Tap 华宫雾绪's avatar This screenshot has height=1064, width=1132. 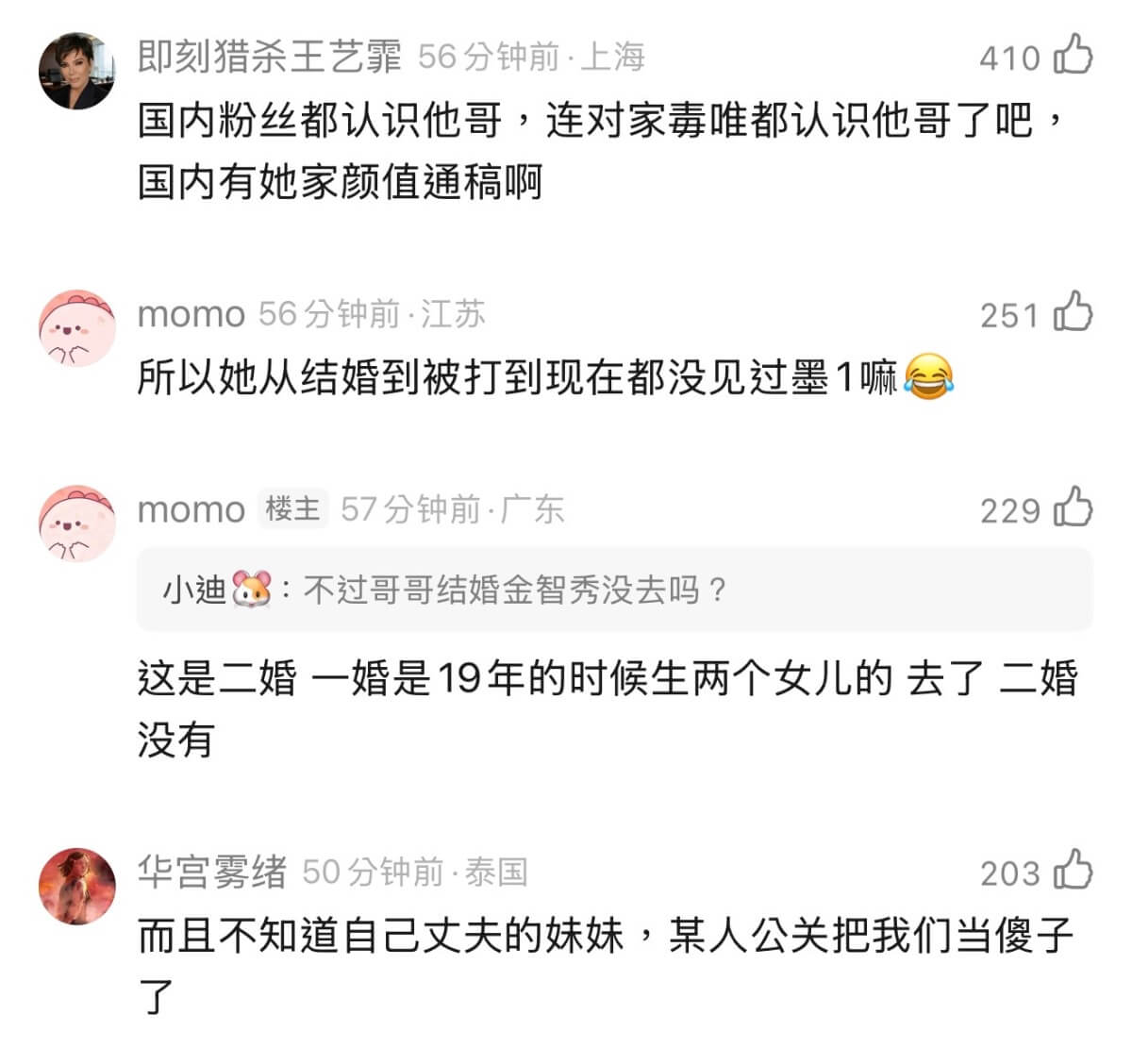(76, 886)
